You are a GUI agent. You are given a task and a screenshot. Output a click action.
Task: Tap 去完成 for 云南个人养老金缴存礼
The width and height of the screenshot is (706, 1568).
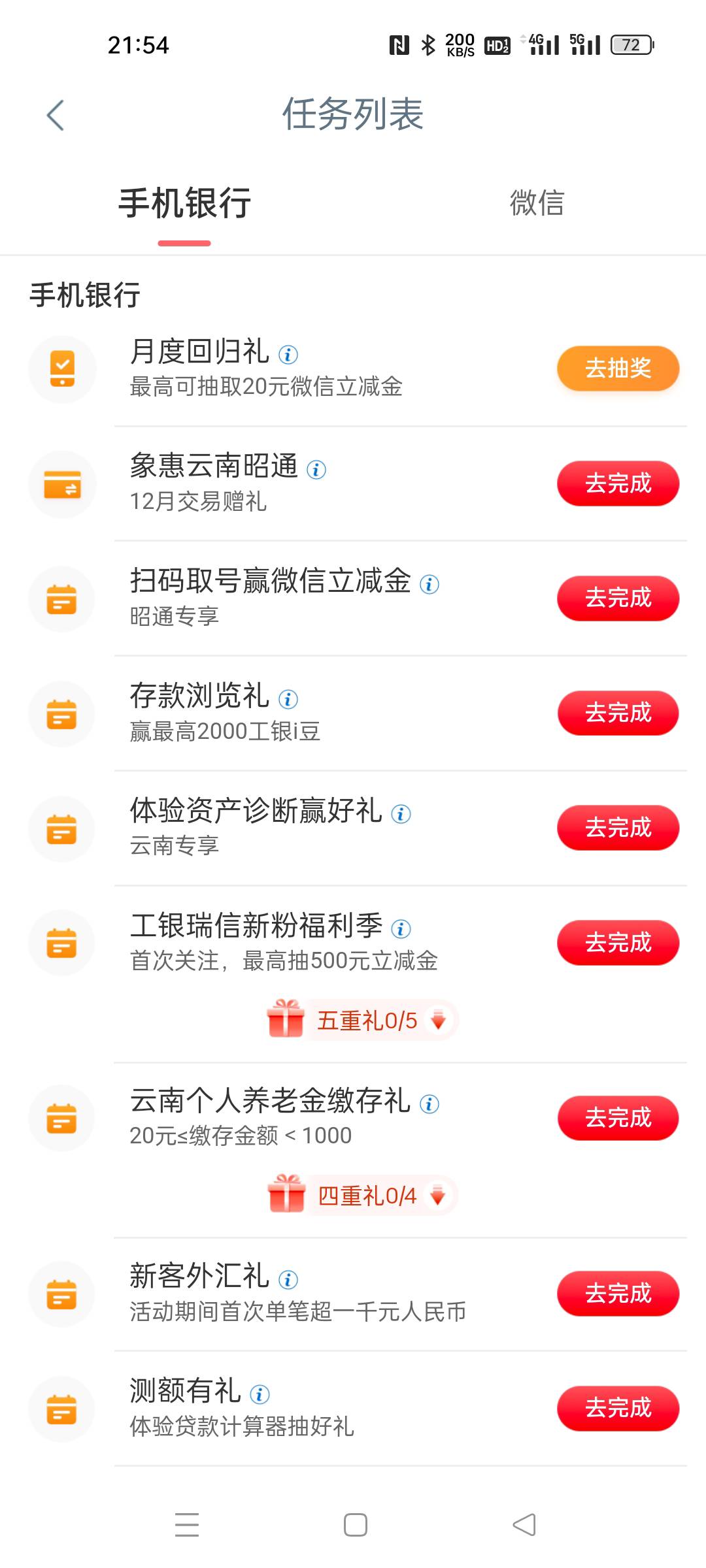618,1118
